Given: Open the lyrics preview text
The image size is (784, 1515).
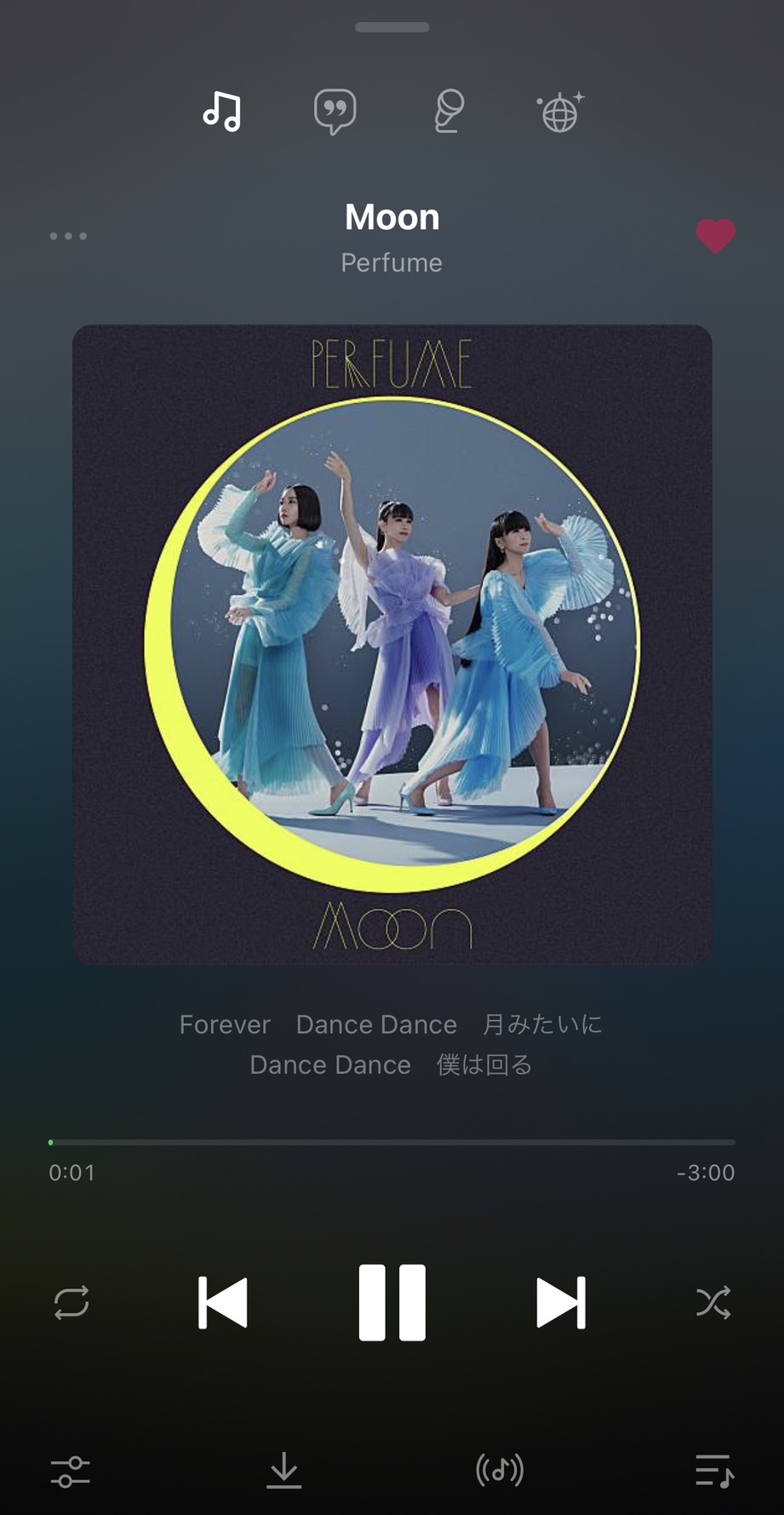Looking at the screenshot, I should coord(392,1044).
